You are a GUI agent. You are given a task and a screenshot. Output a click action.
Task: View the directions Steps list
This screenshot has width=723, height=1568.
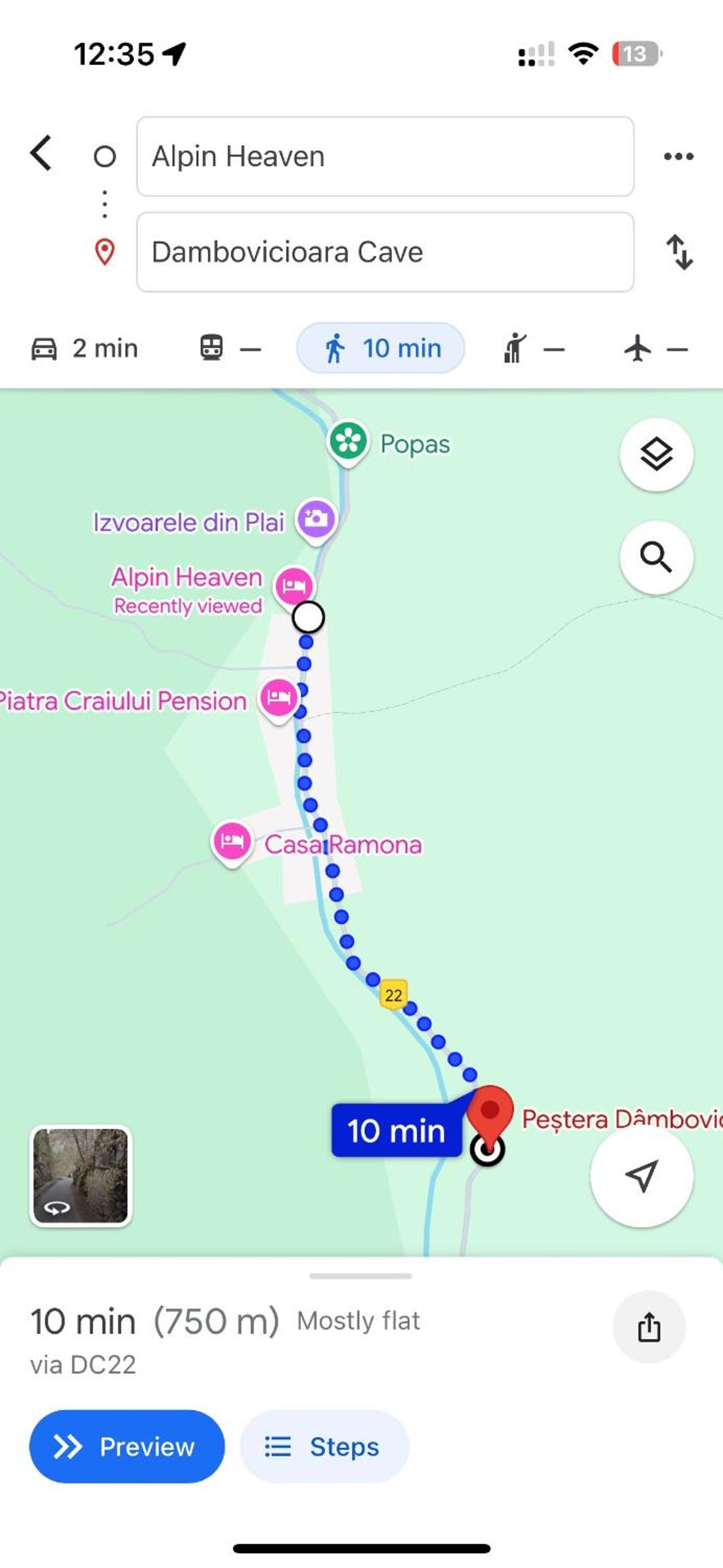click(324, 1446)
